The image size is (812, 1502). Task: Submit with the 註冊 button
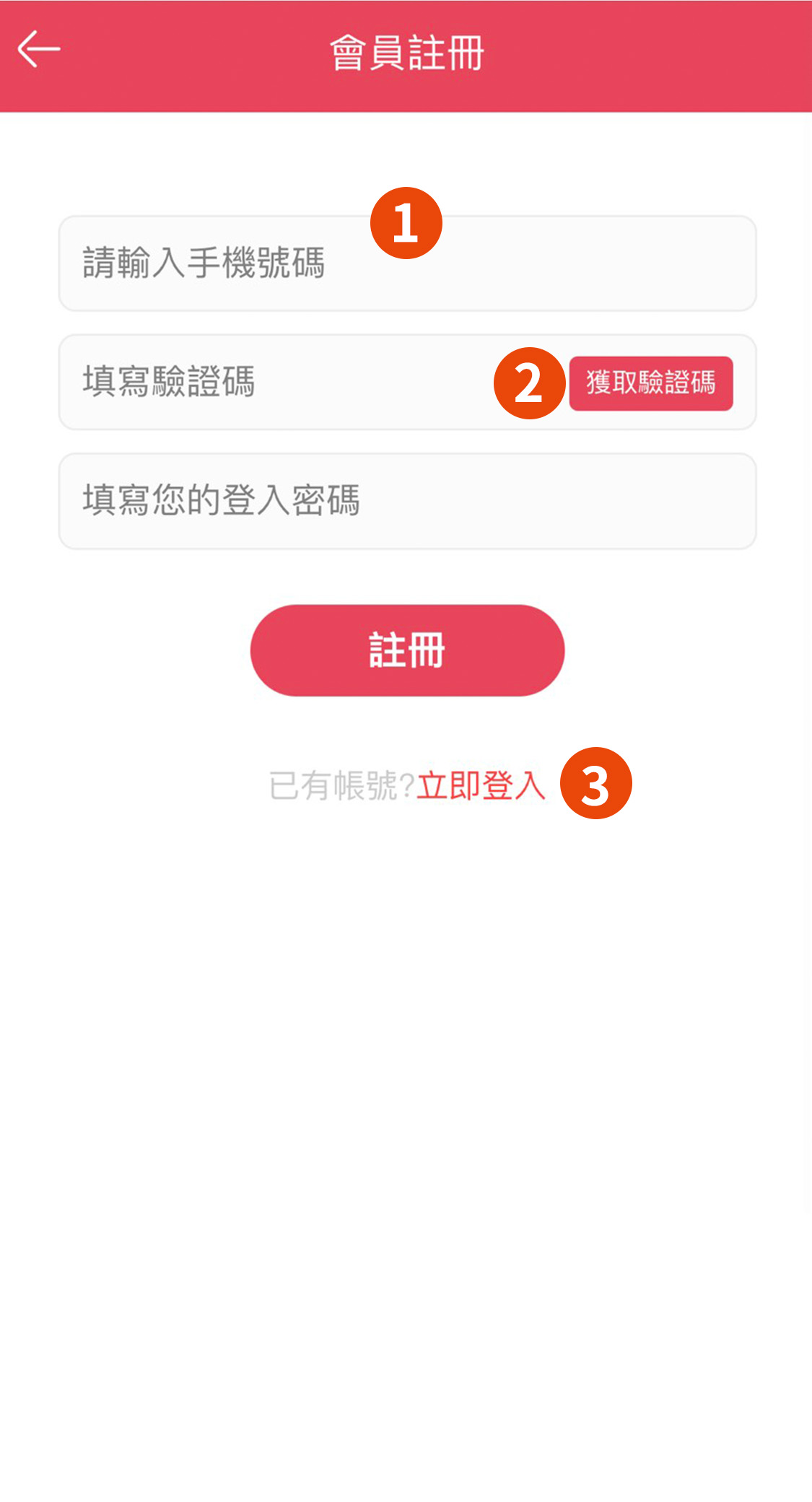[x=407, y=650]
